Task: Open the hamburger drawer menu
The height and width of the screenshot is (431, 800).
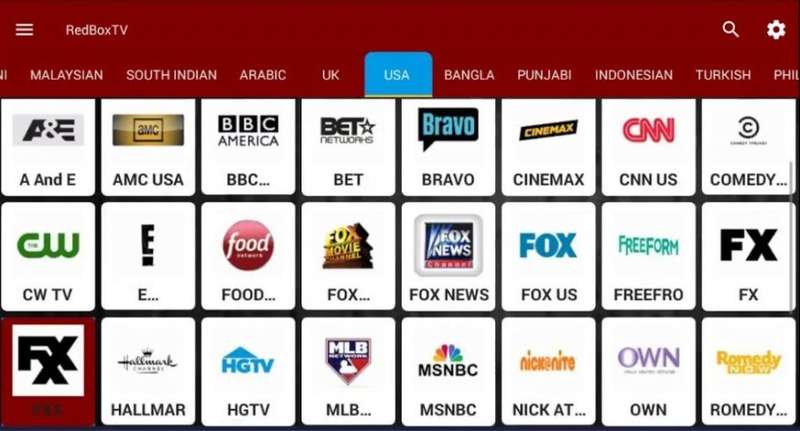Action: tap(25, 30)
